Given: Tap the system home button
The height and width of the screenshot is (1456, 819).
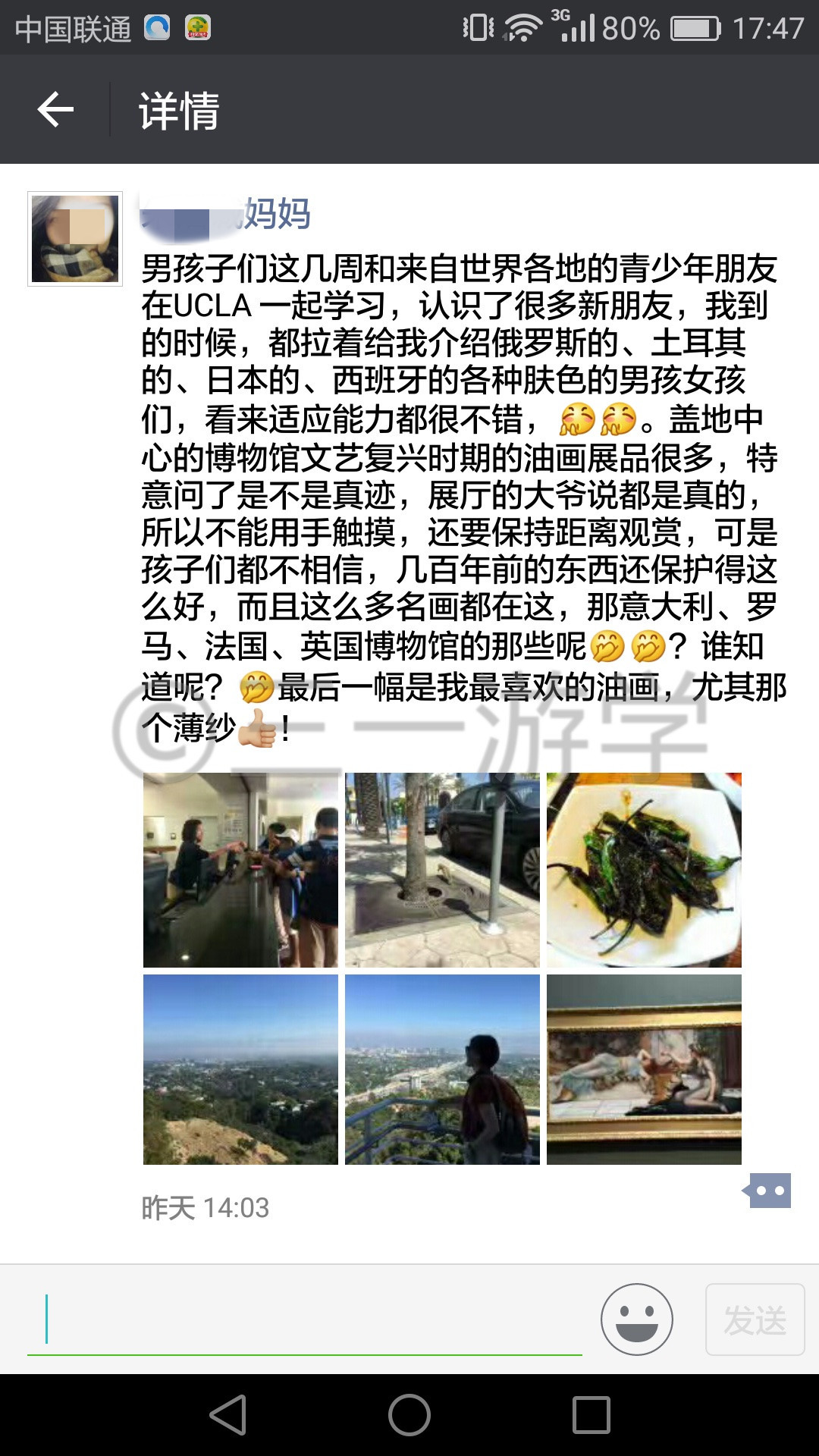Looking at the screenshot, I should pos(409,1415).
